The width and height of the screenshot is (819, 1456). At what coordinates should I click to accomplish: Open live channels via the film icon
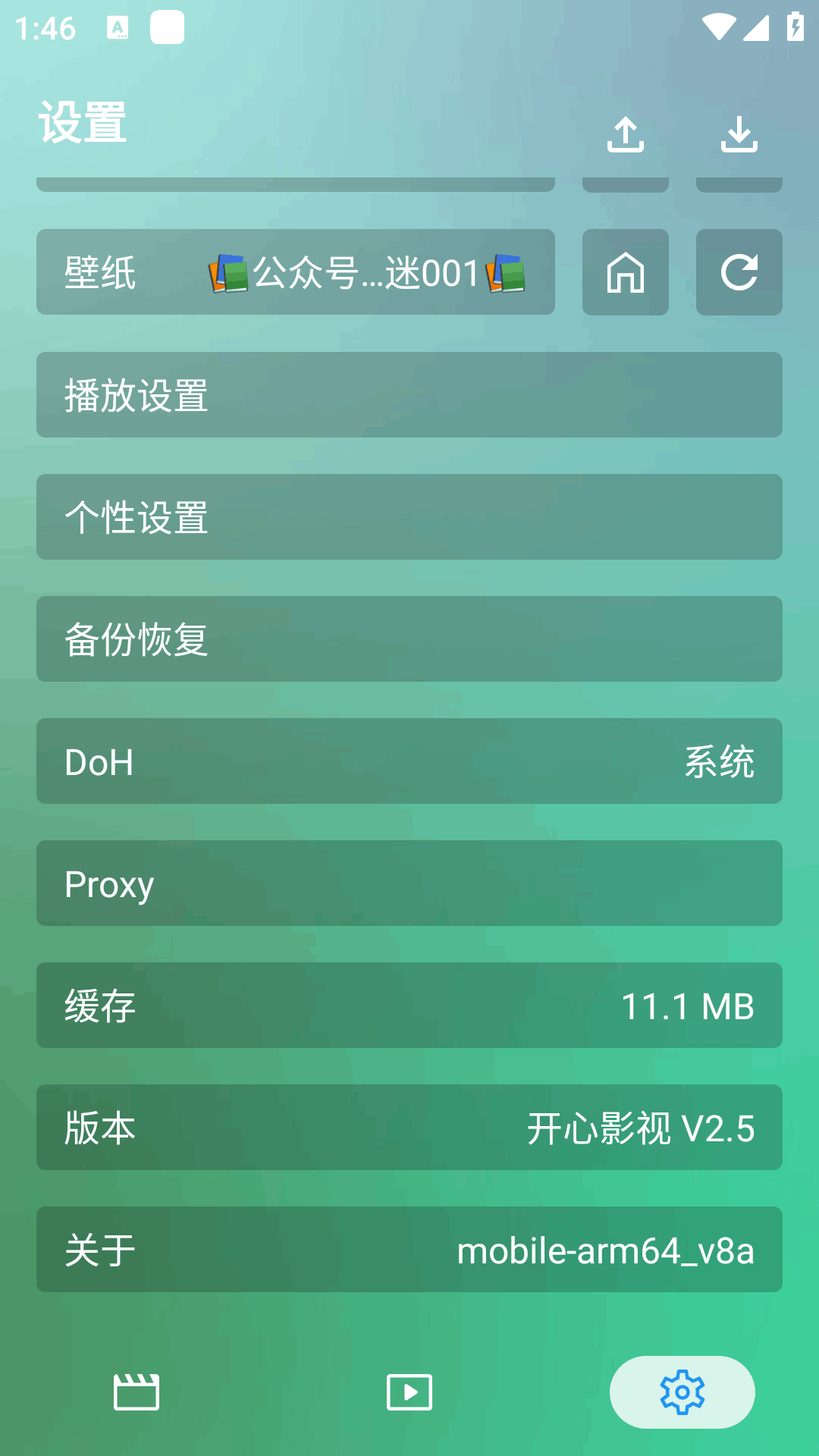(x=136, y=1392)
